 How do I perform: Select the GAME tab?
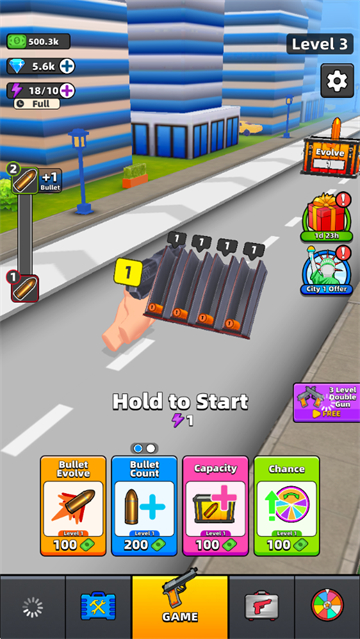pyautogui.click(x=180, y=607)
